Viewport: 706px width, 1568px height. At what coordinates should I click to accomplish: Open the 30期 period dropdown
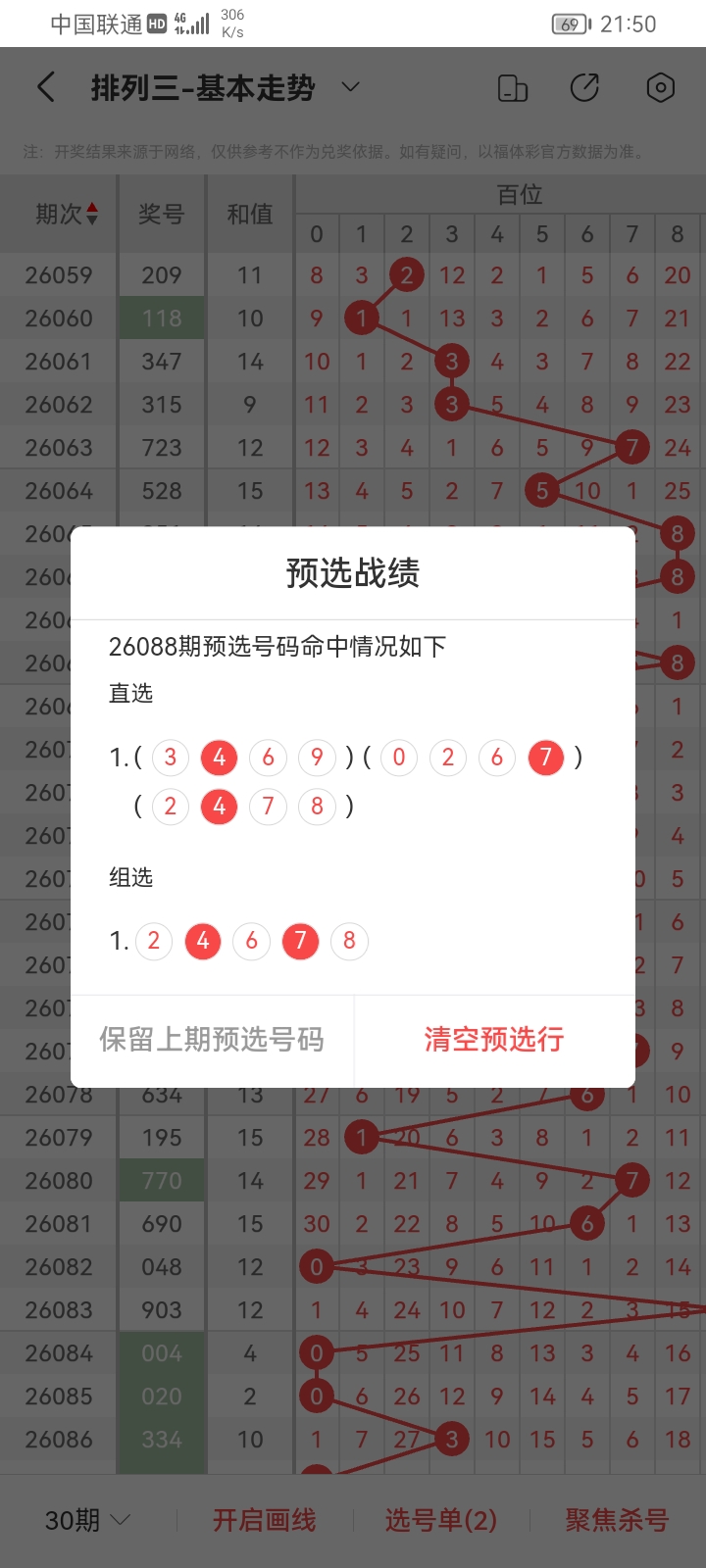[x=82, y=1520]
